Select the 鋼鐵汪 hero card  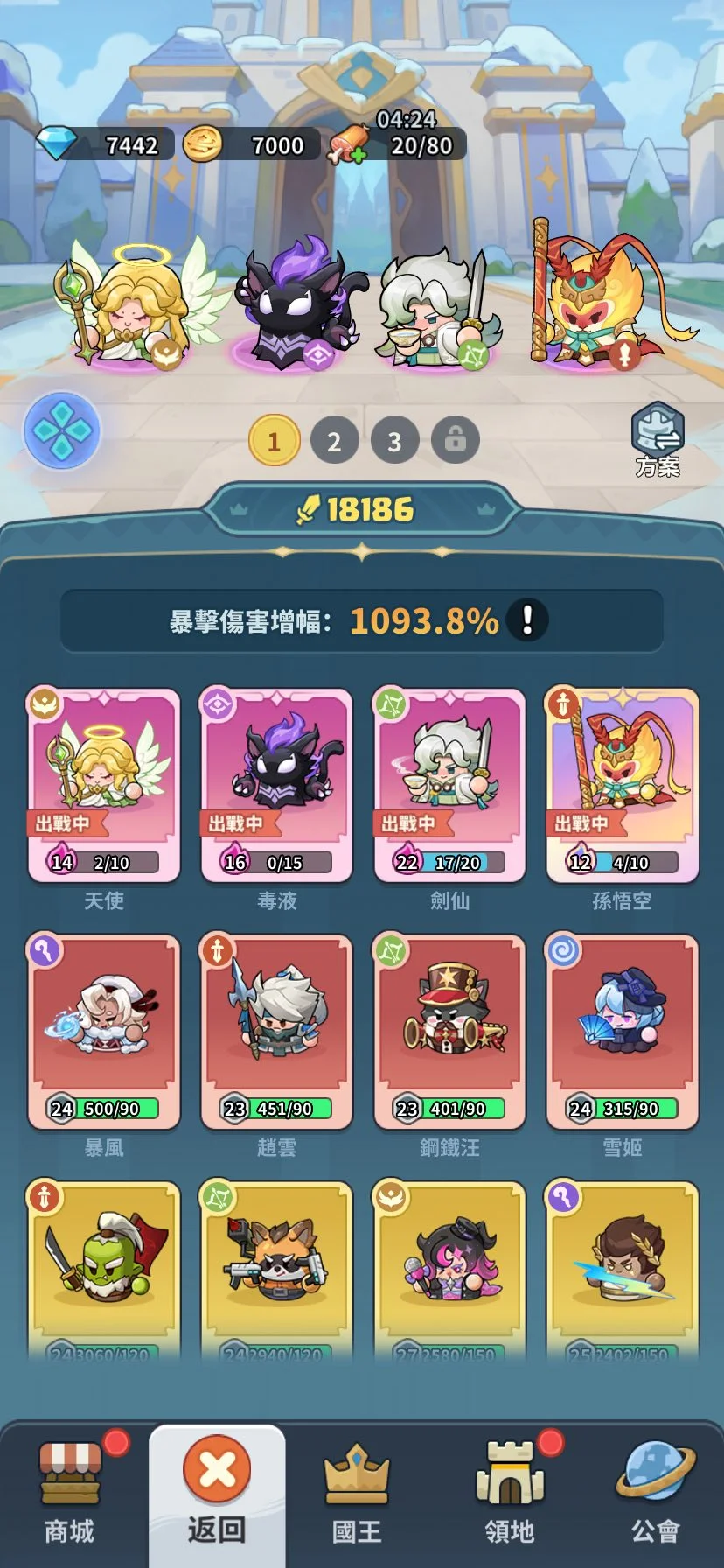[x=449, y=1032]
